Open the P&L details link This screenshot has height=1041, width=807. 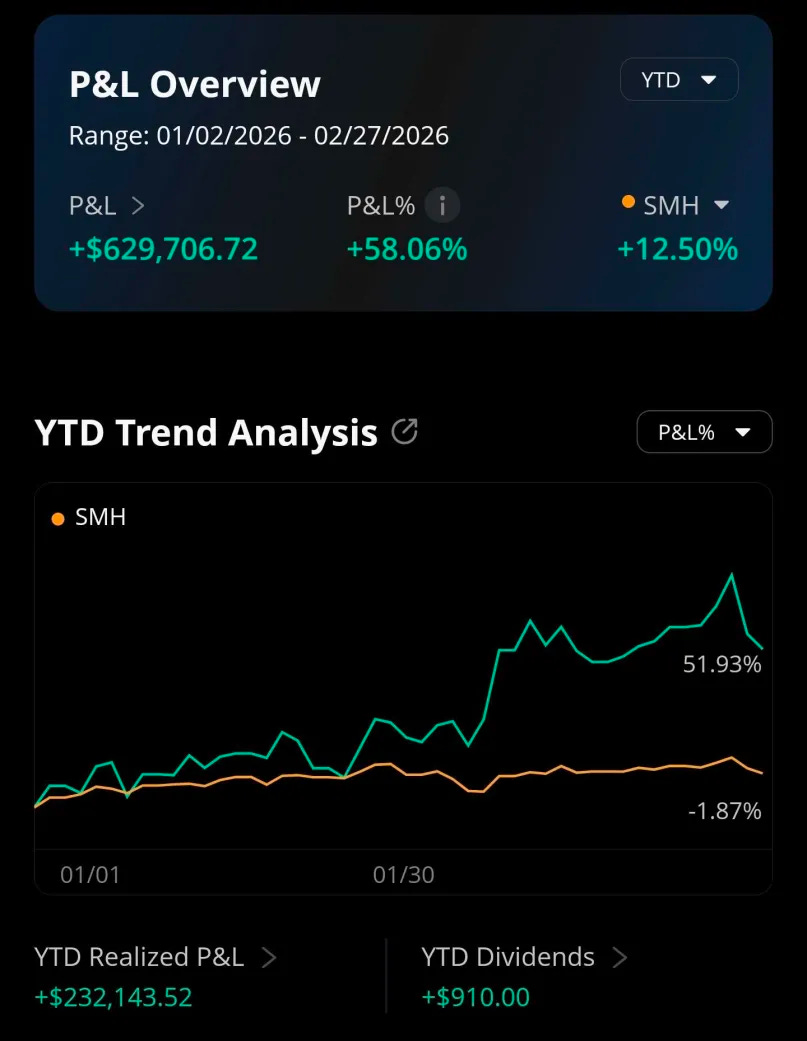click(x=108, y=206)
